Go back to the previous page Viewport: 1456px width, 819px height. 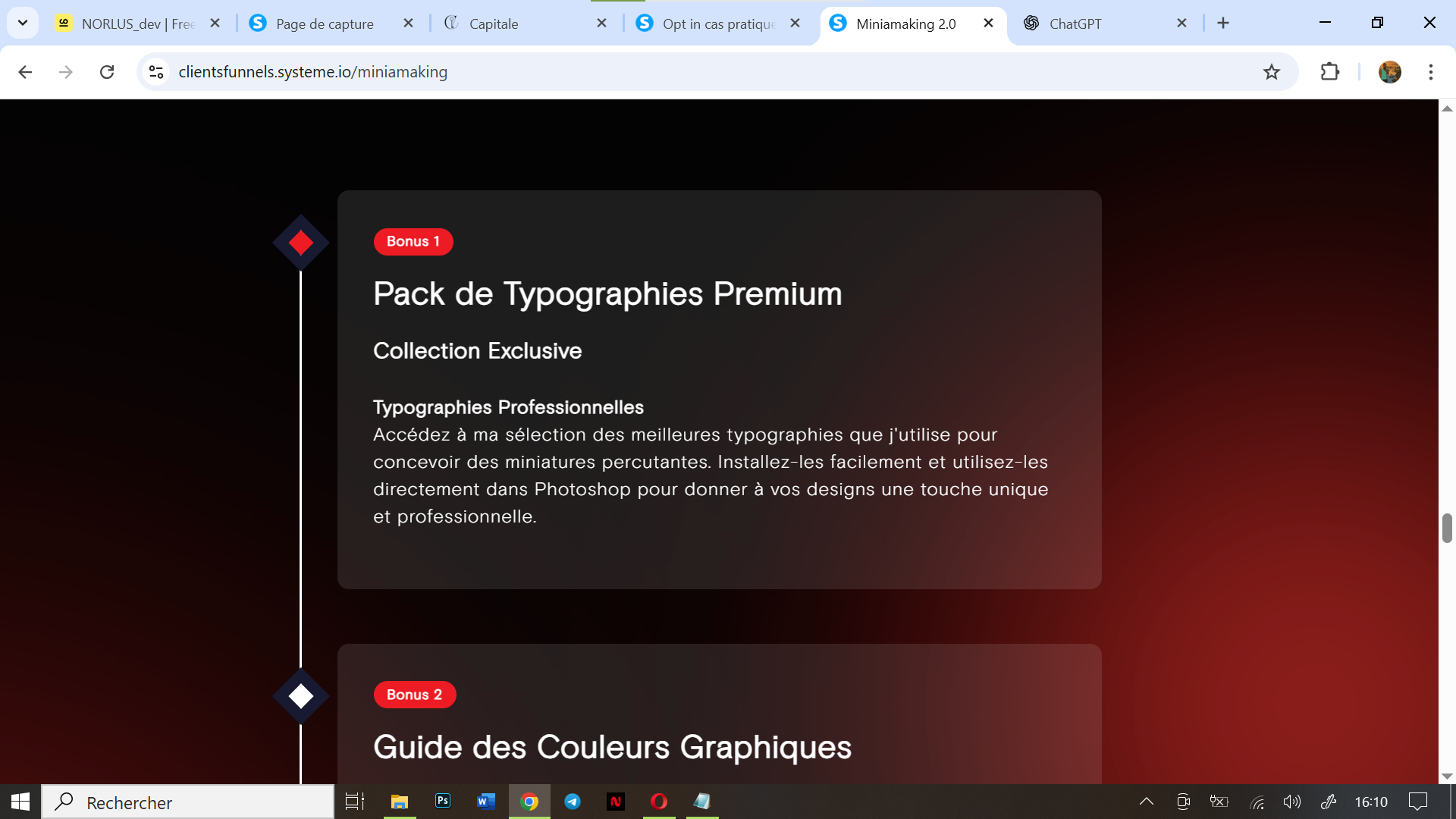(25, 72)
